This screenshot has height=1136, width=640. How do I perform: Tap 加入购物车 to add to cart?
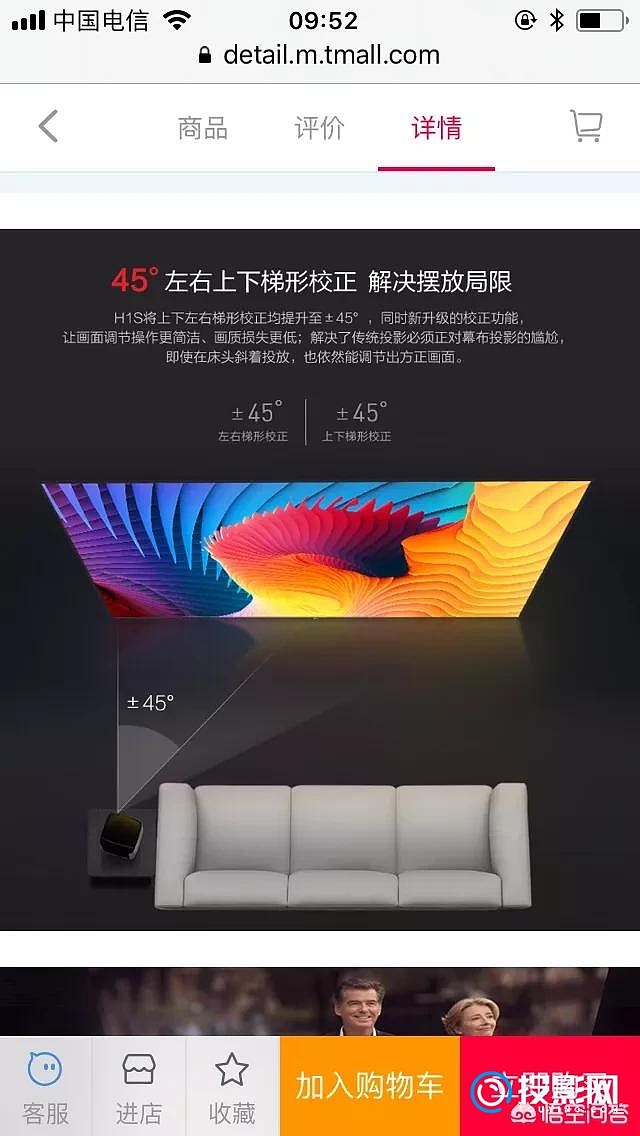coord(369,1086)
